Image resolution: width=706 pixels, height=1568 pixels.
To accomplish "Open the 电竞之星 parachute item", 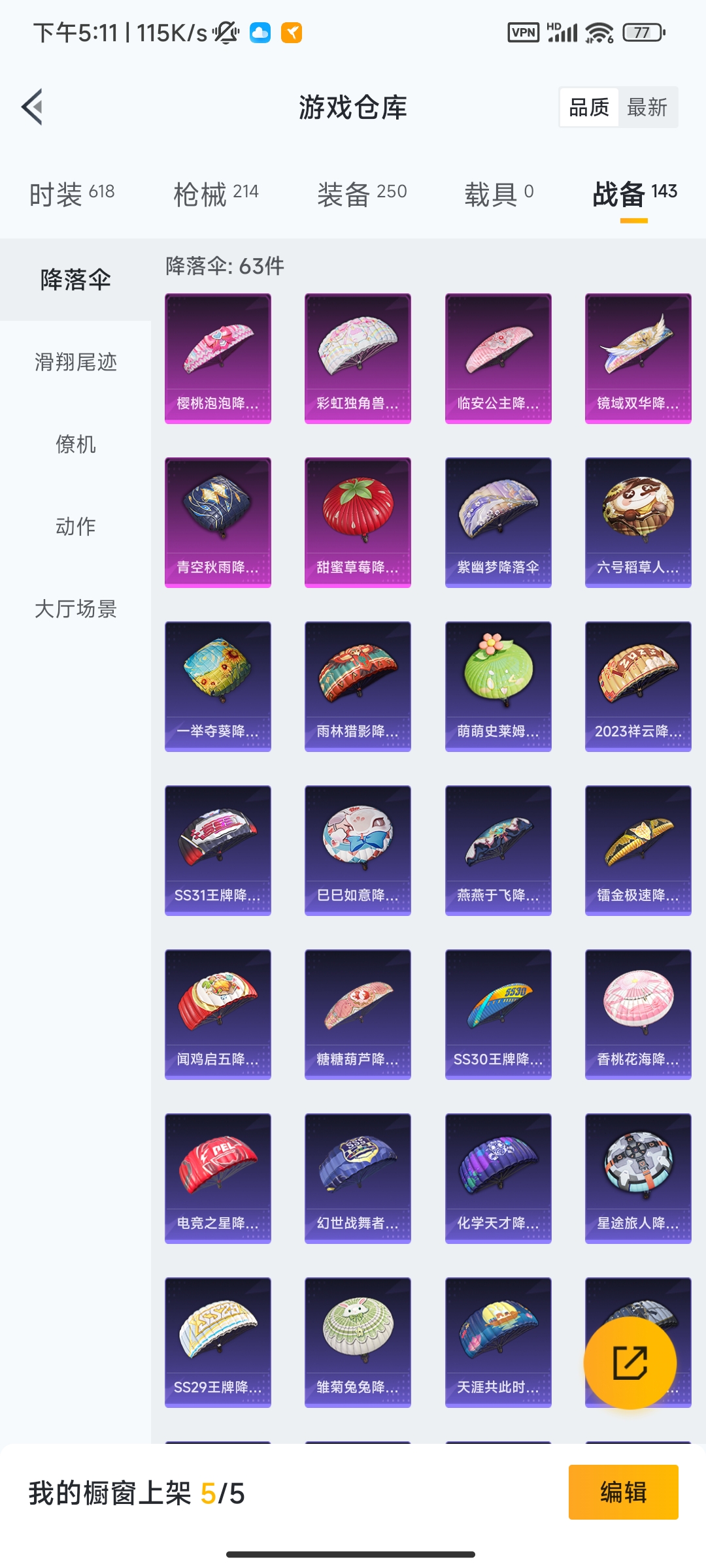I will pos(218,1178).
